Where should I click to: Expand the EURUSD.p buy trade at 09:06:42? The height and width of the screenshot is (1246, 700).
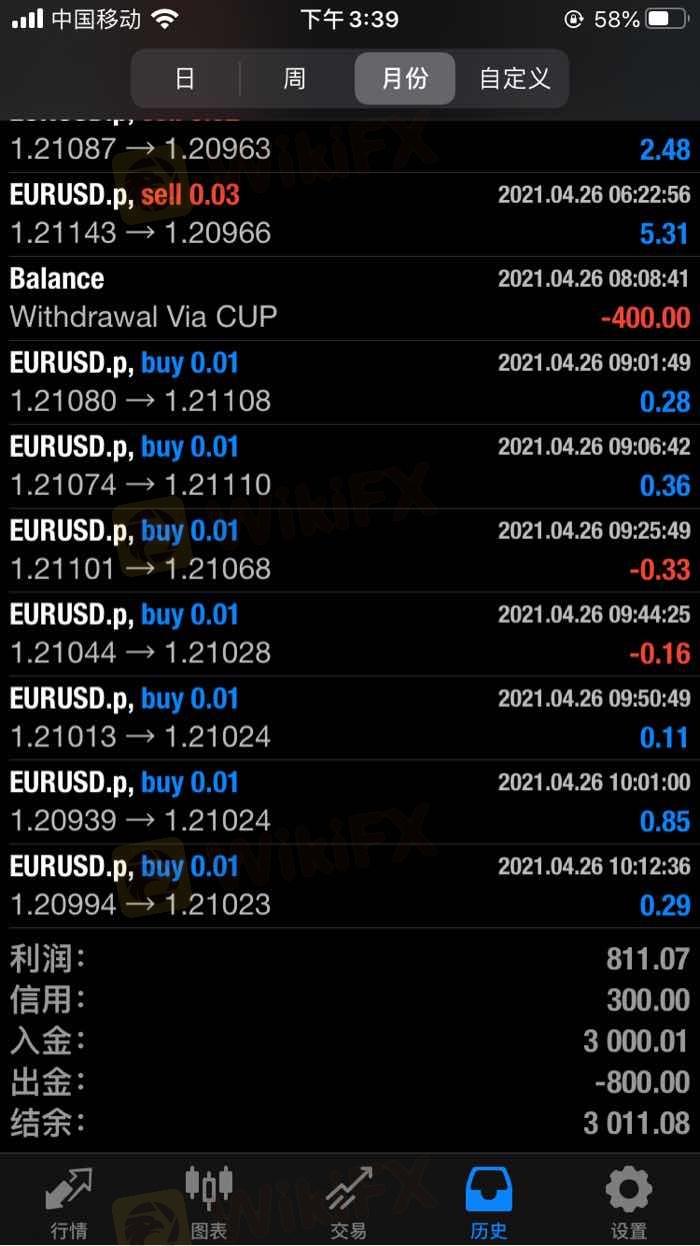point(350,466)
